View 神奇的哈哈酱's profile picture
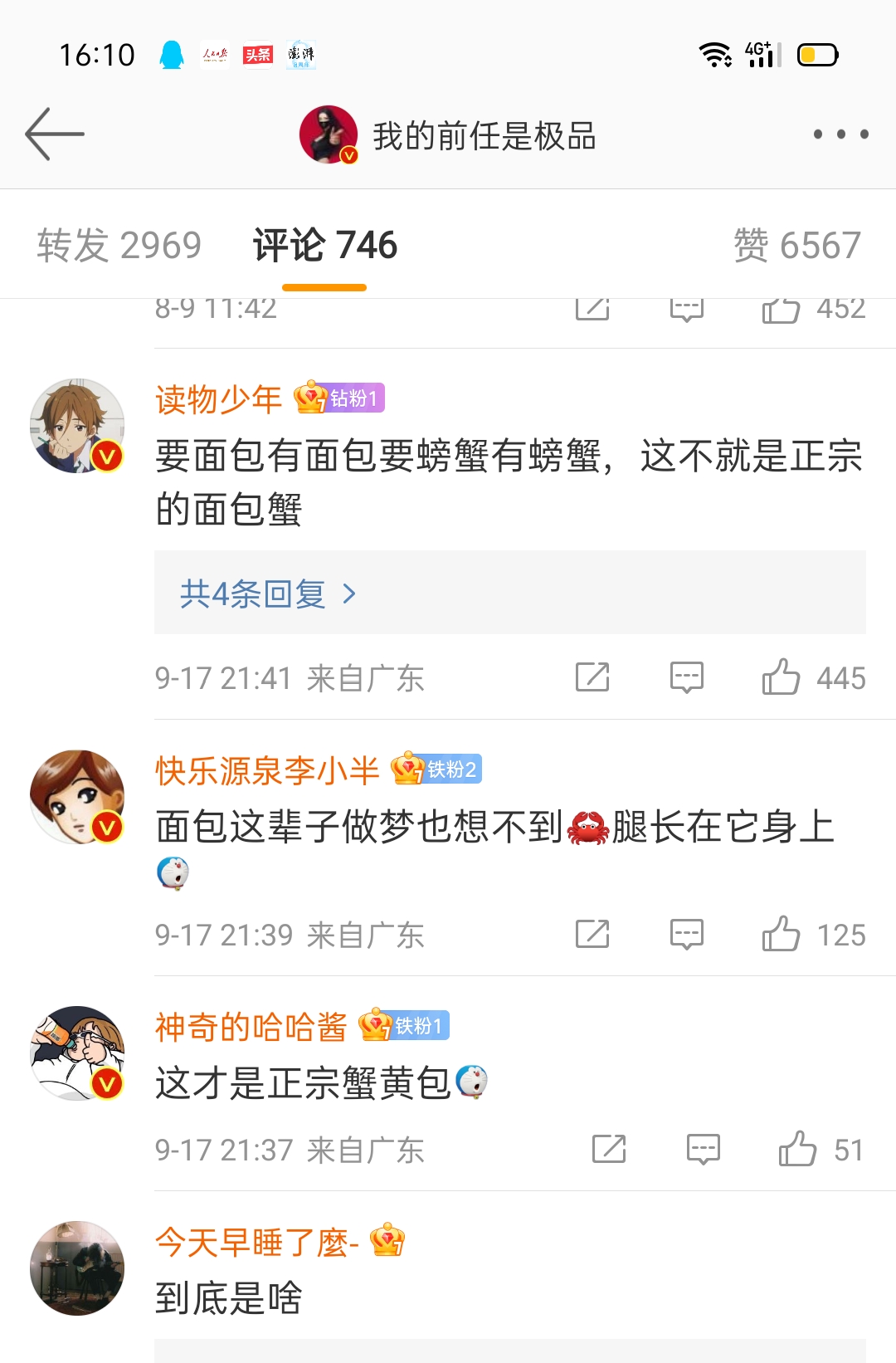896x1363 pixels. click(77, 1053)
